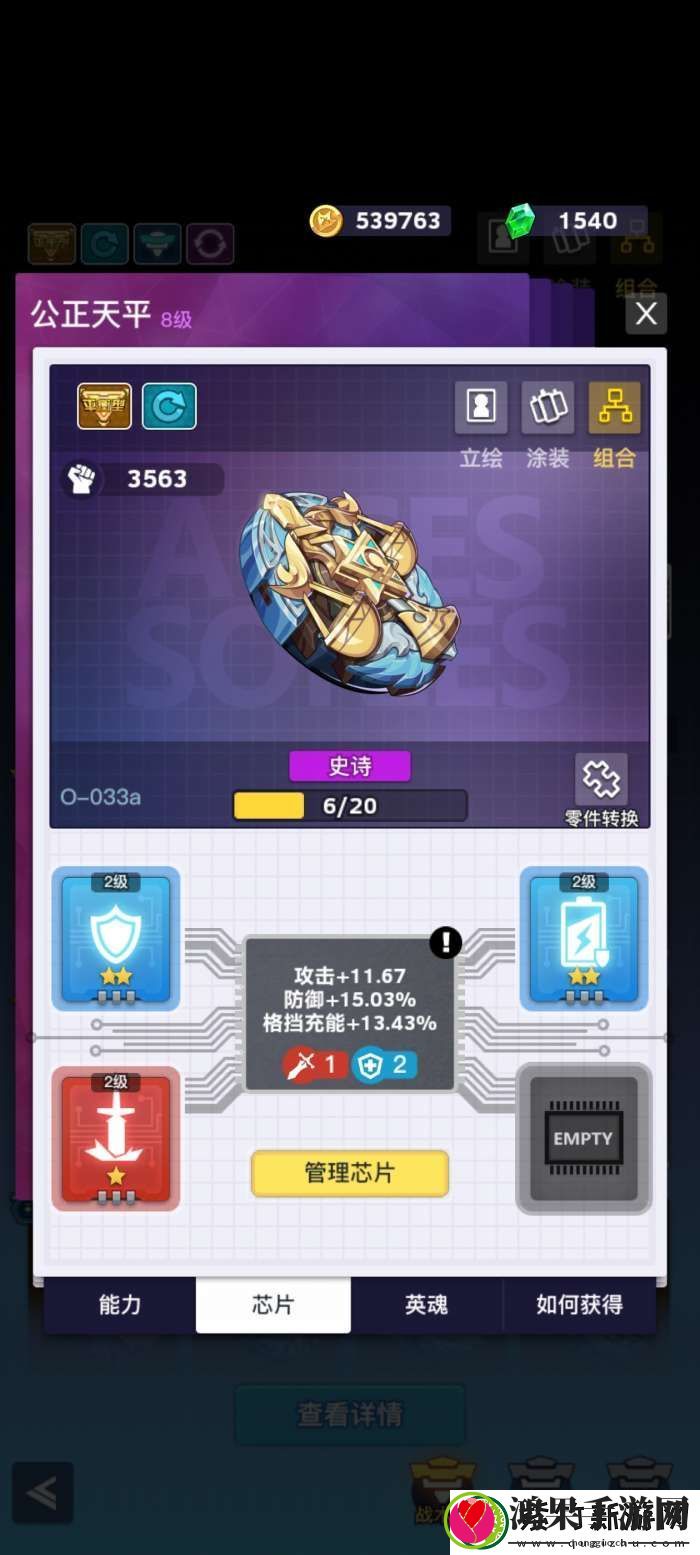
Task: Tap the teal rotation badge icon
Action: tap(169, 406)
